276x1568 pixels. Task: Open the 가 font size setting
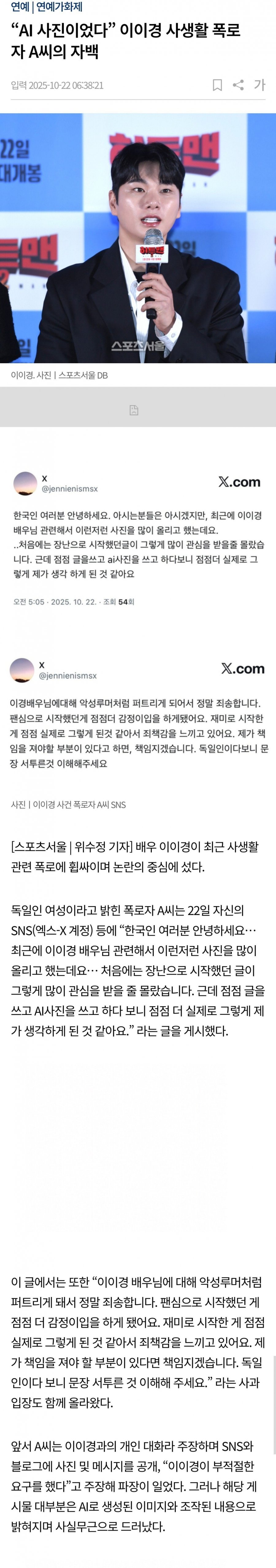pos(259,85)
